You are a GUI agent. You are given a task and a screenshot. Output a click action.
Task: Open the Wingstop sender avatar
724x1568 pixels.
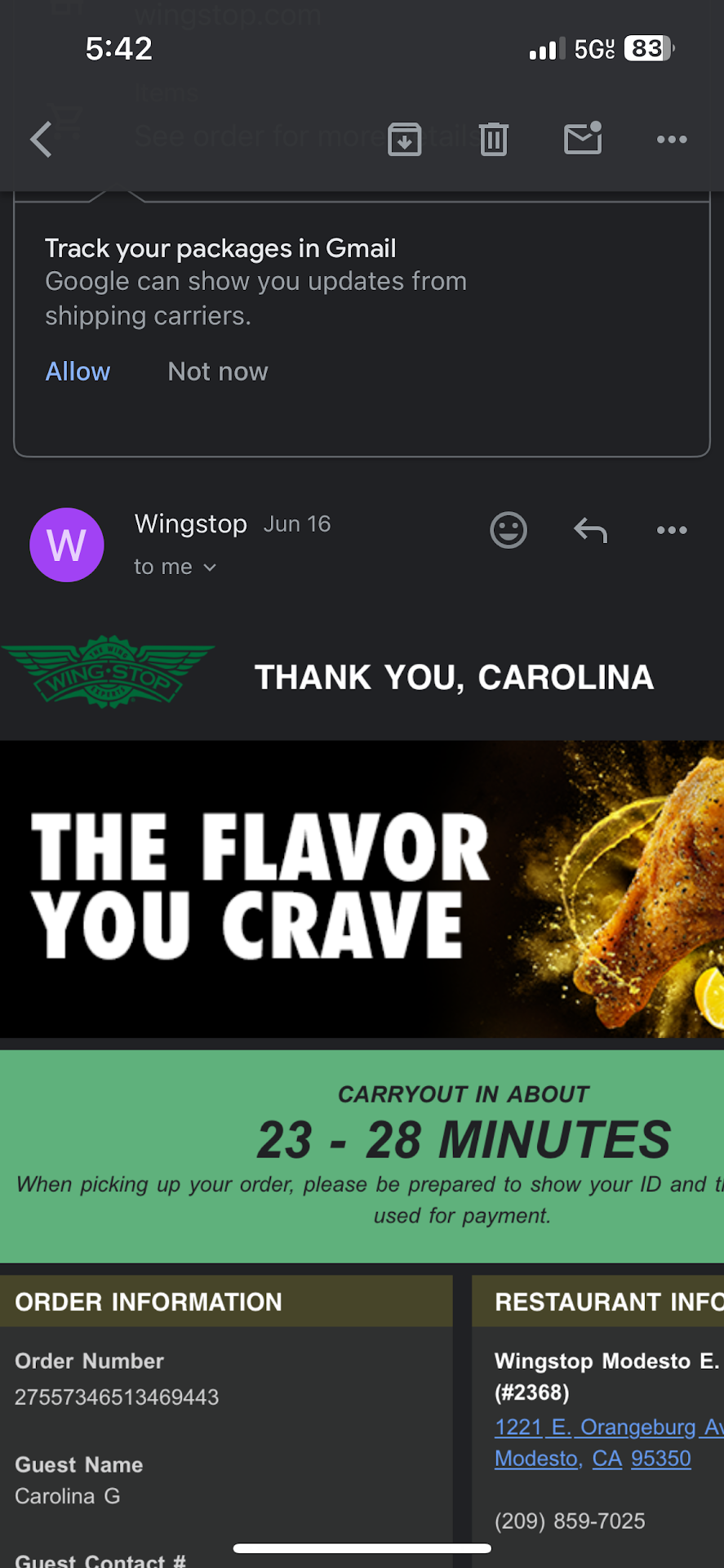pos(67,545)
